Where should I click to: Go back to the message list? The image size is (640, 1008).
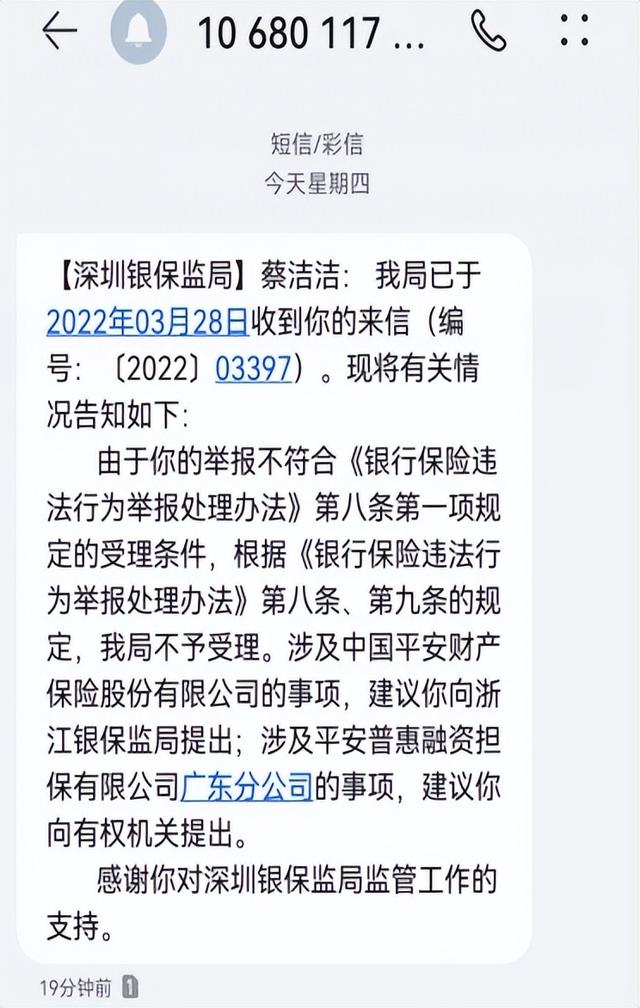[60, 33]
